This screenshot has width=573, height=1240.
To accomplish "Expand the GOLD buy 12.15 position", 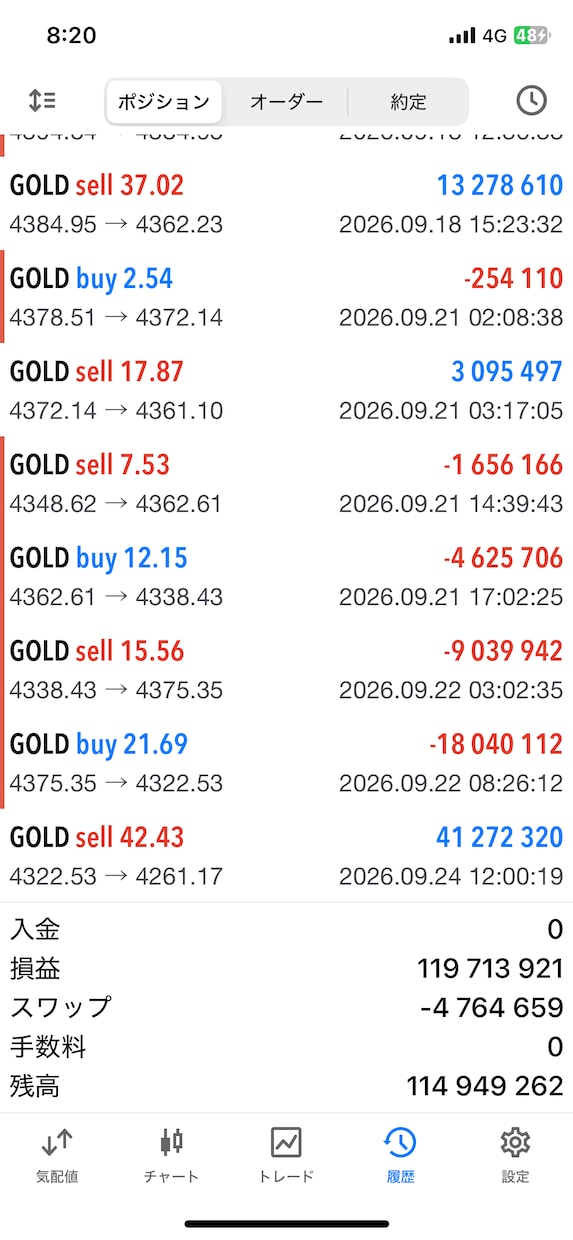I will click(286, 576).
